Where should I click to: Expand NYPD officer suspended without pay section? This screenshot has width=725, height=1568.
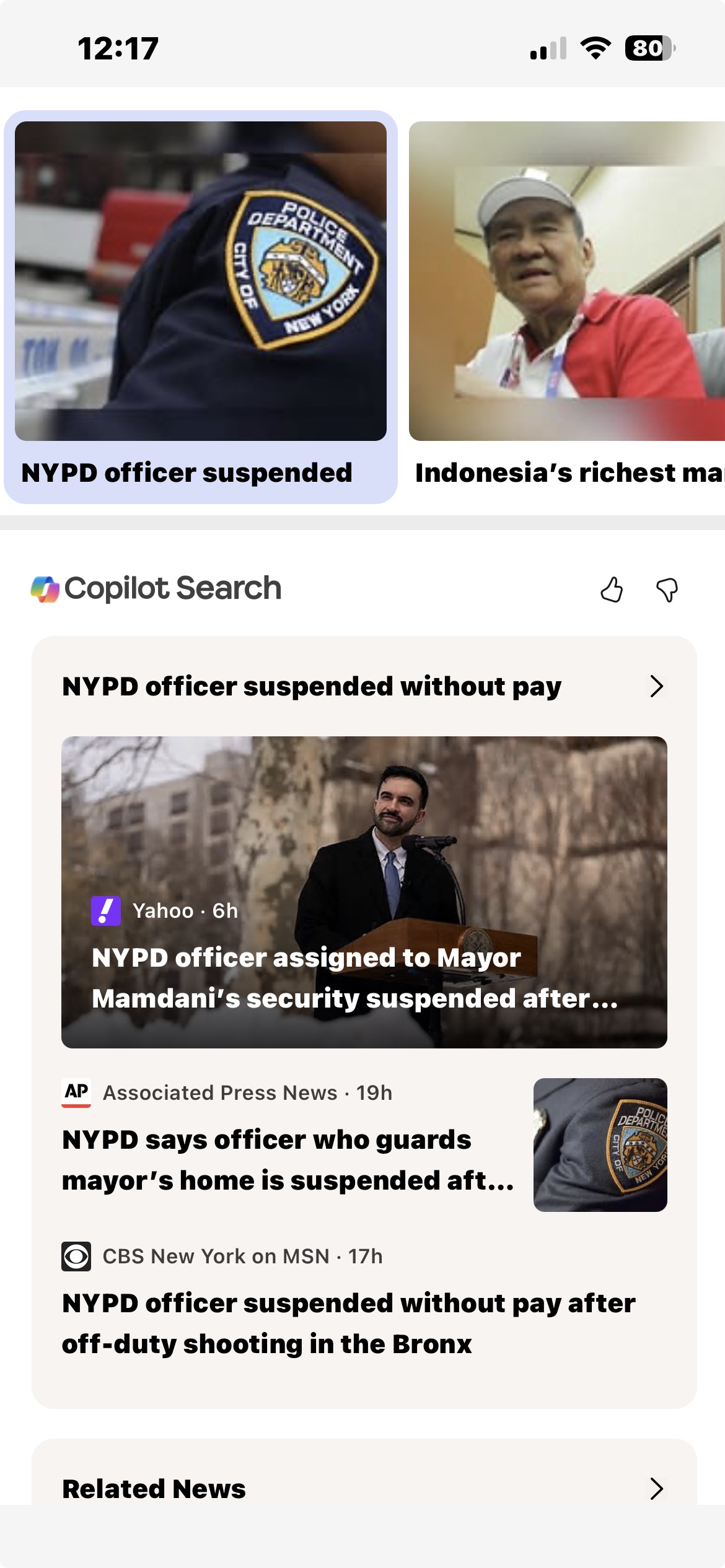[x=656, y=686]
